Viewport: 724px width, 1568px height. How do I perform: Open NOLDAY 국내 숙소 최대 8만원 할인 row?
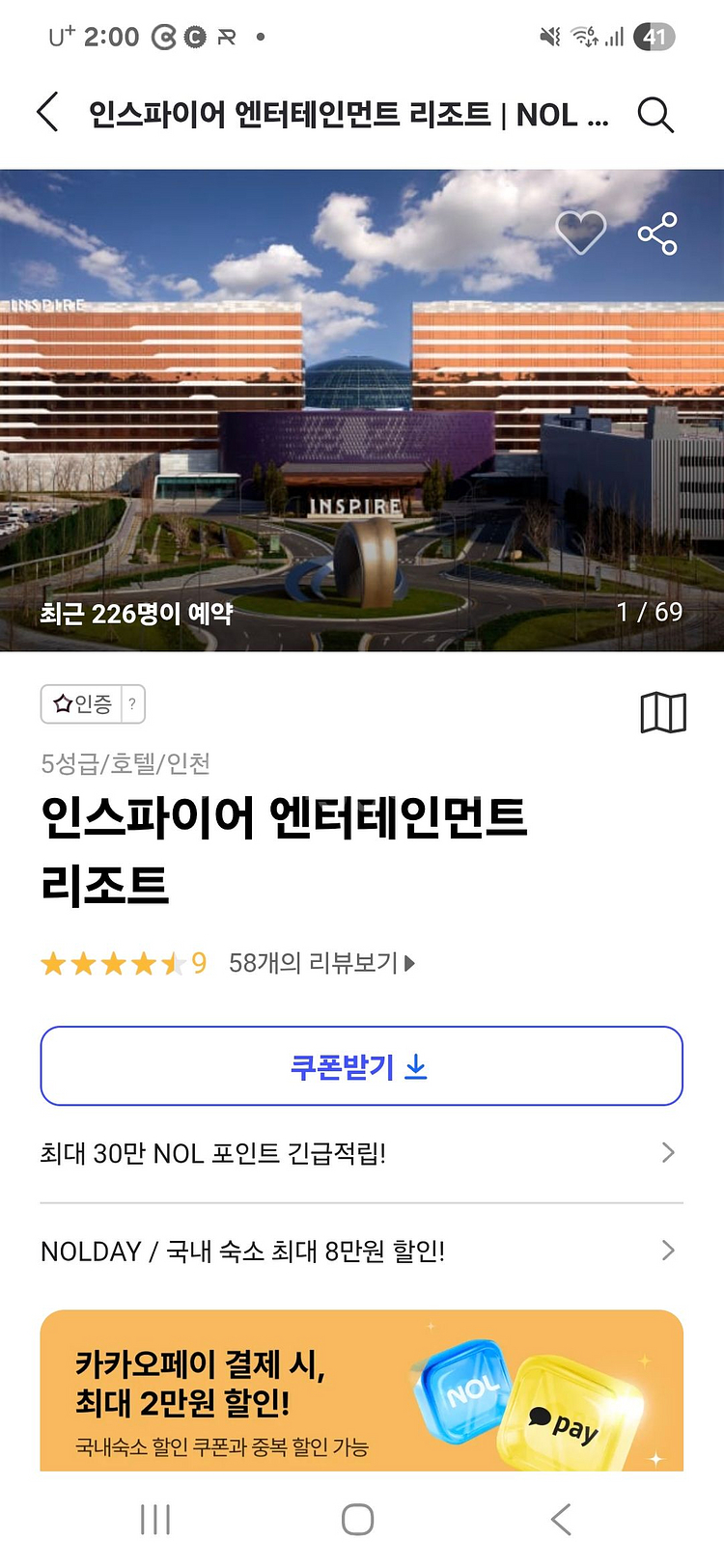point(361,1252)
